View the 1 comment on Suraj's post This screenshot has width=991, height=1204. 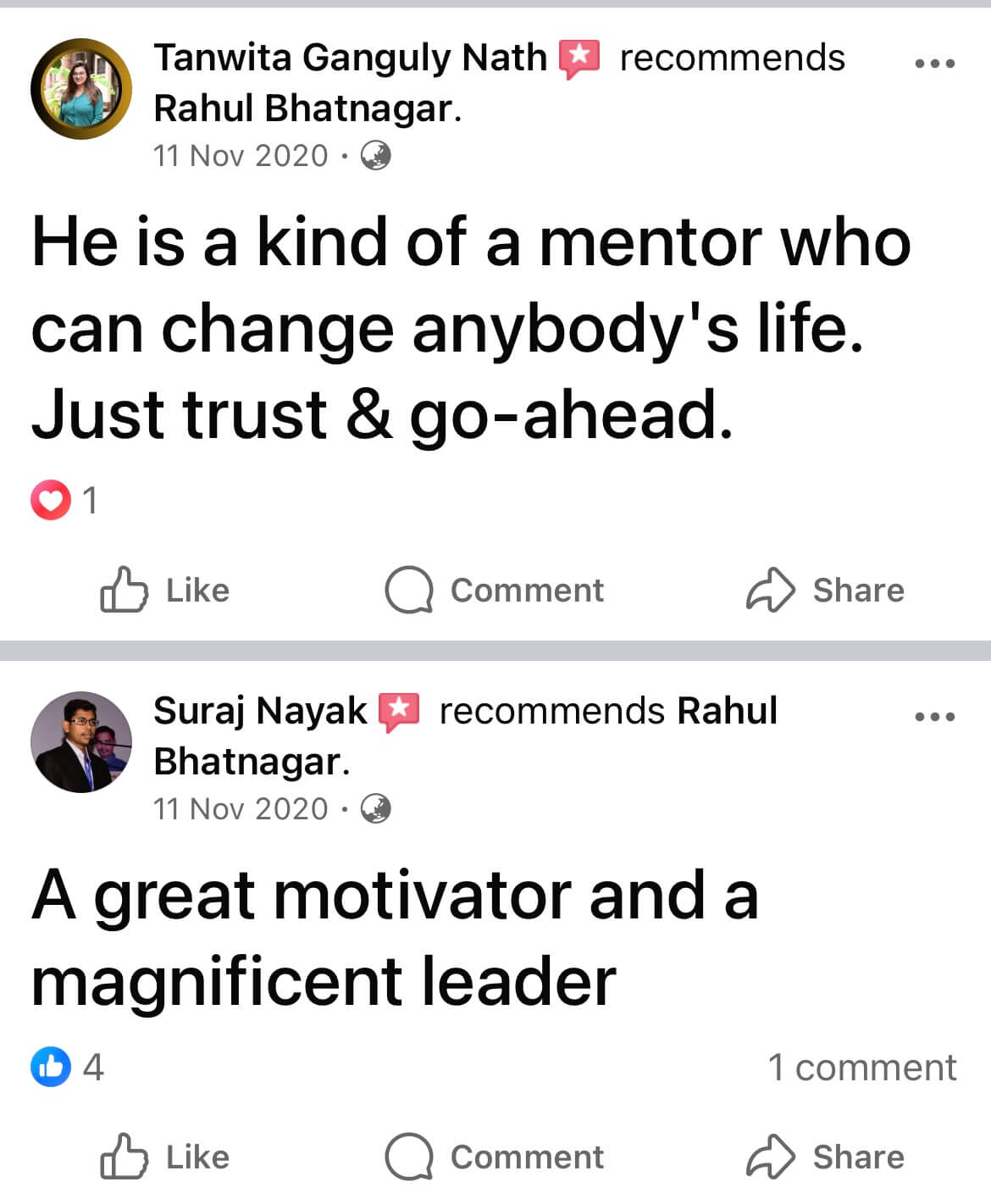pos(861,1068)
